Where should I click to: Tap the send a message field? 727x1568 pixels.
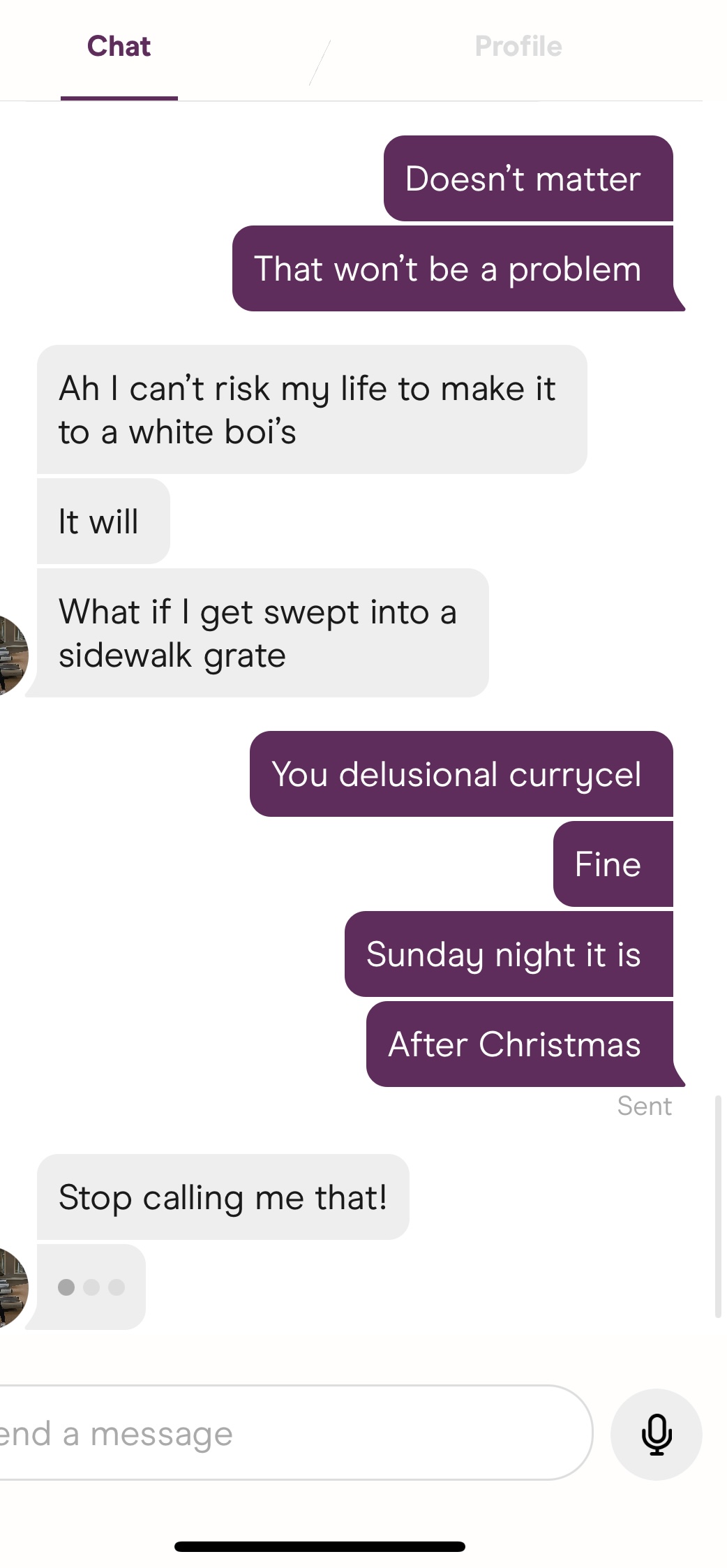point(279,1434)
